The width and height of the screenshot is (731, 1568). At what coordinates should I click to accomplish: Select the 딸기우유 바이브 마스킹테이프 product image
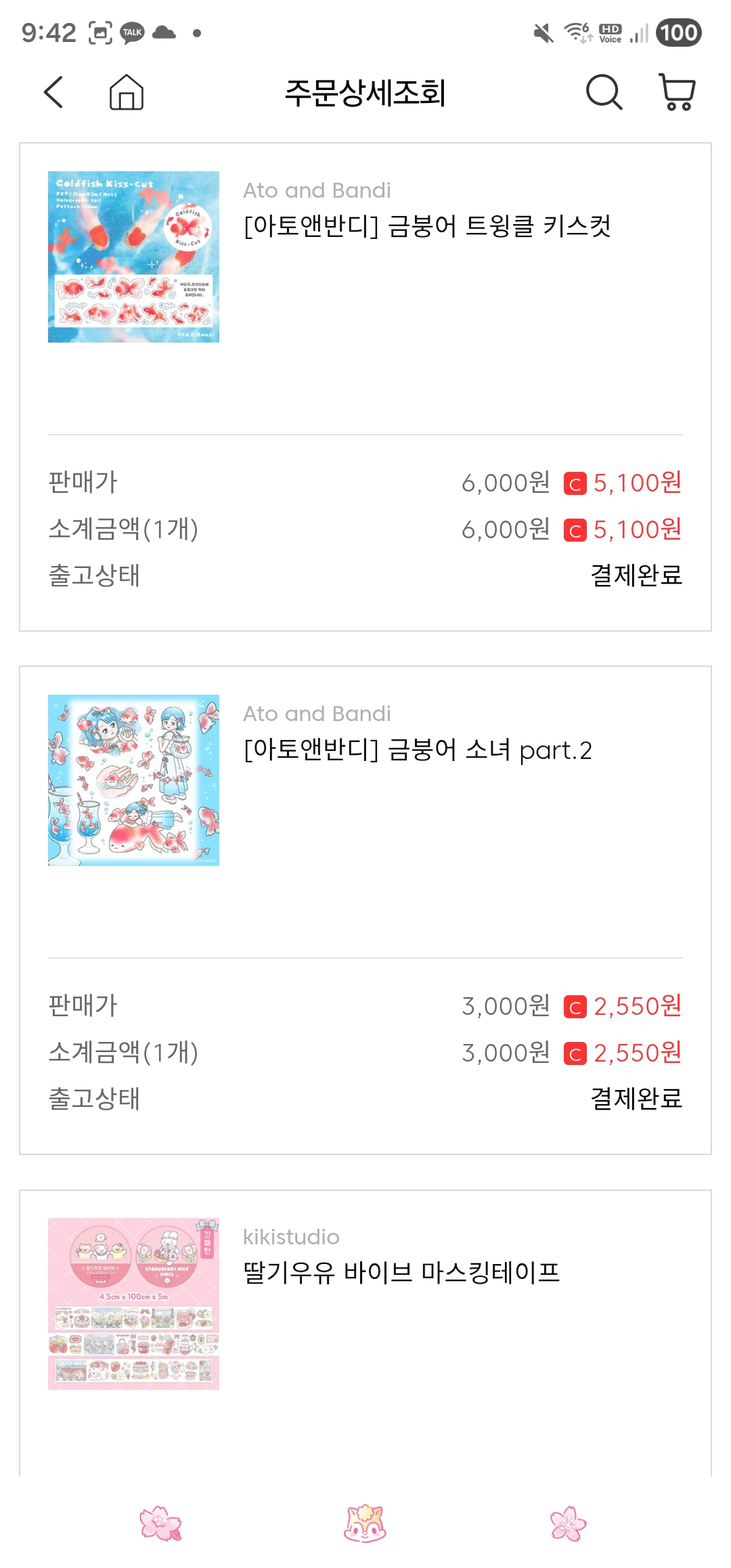(133, 1303)
